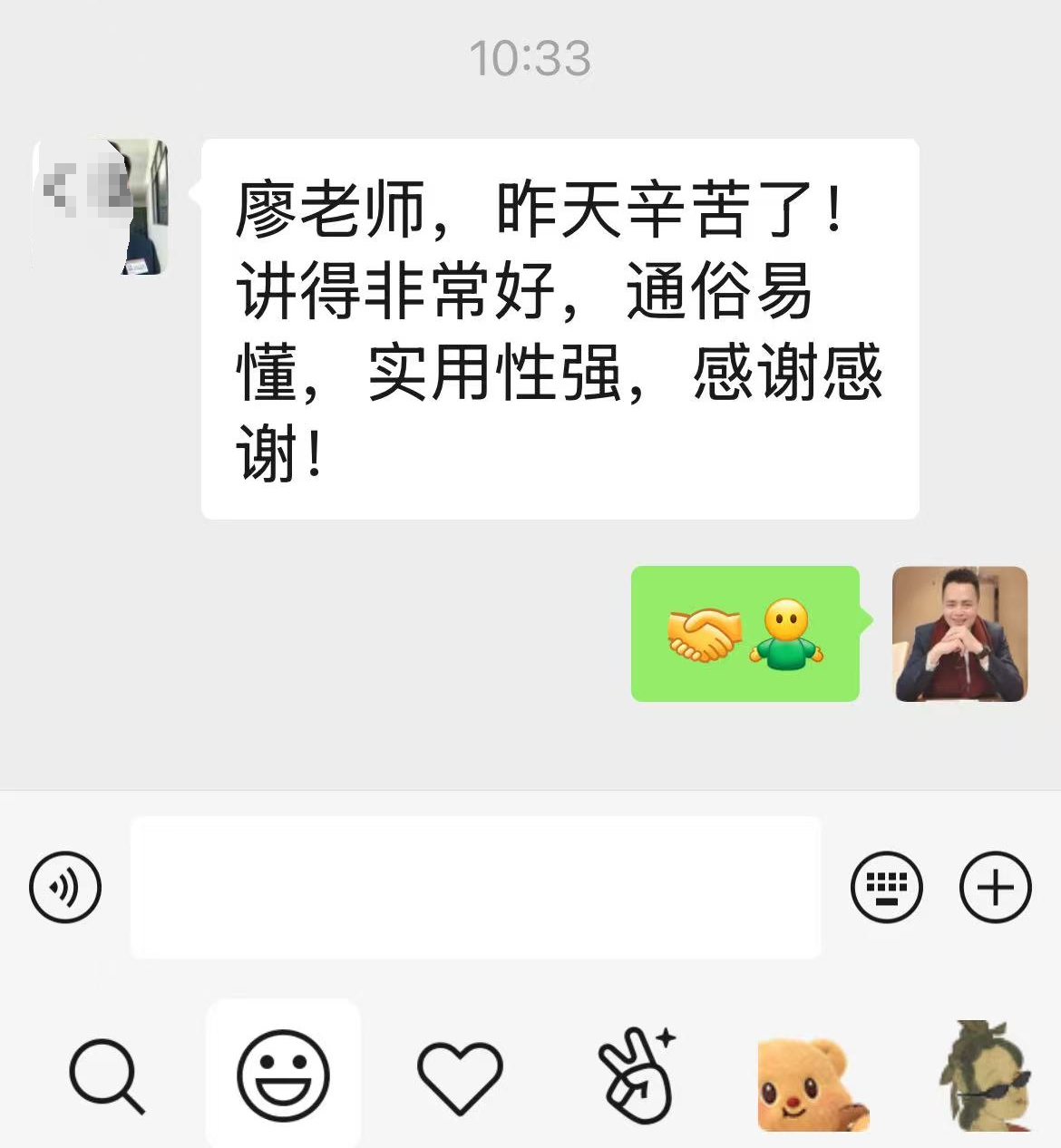The image size is (1061, 1148).
Task: Tap the message text input field
Action: [475, 887]
